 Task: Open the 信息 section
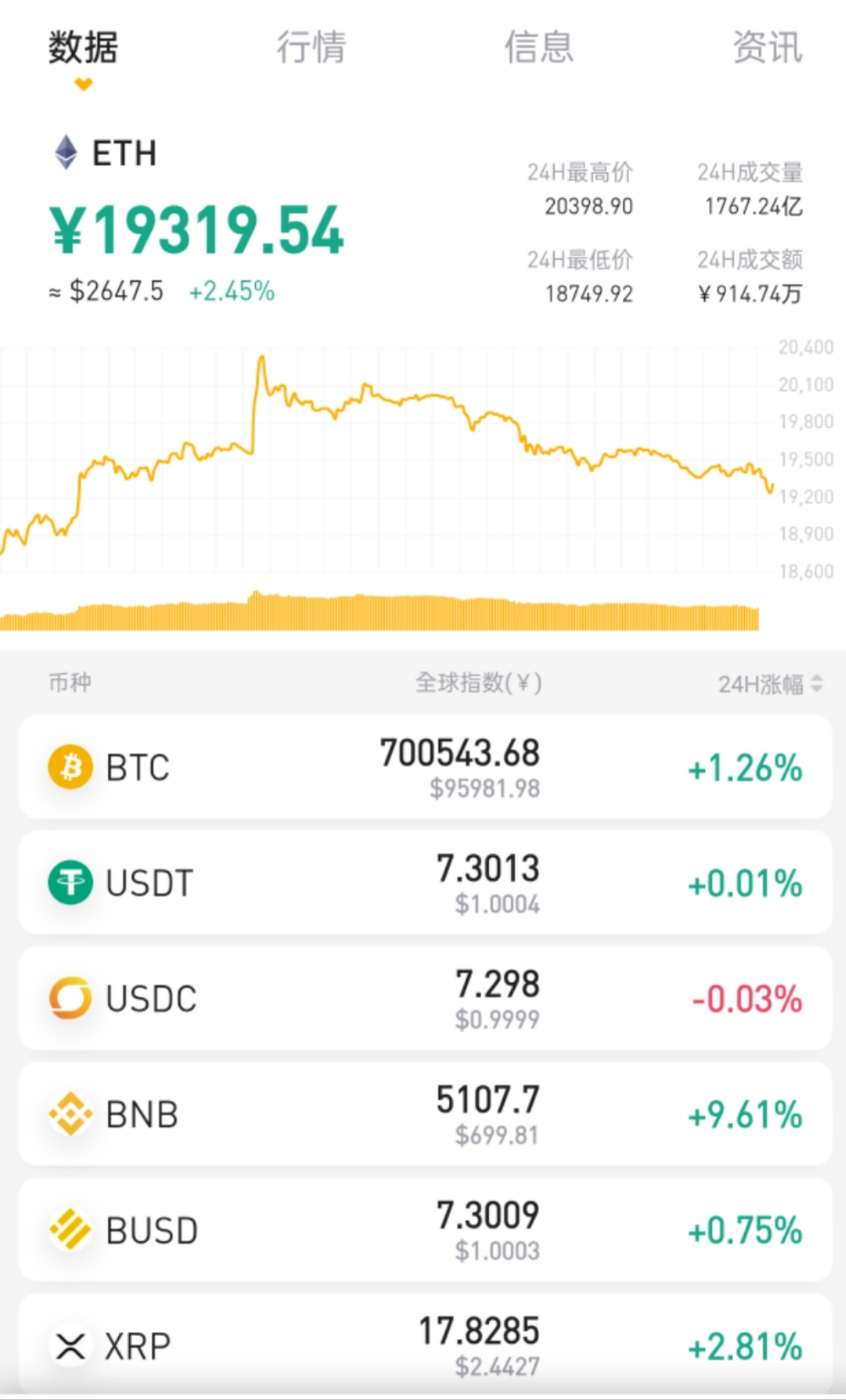(x=540, y=49)
